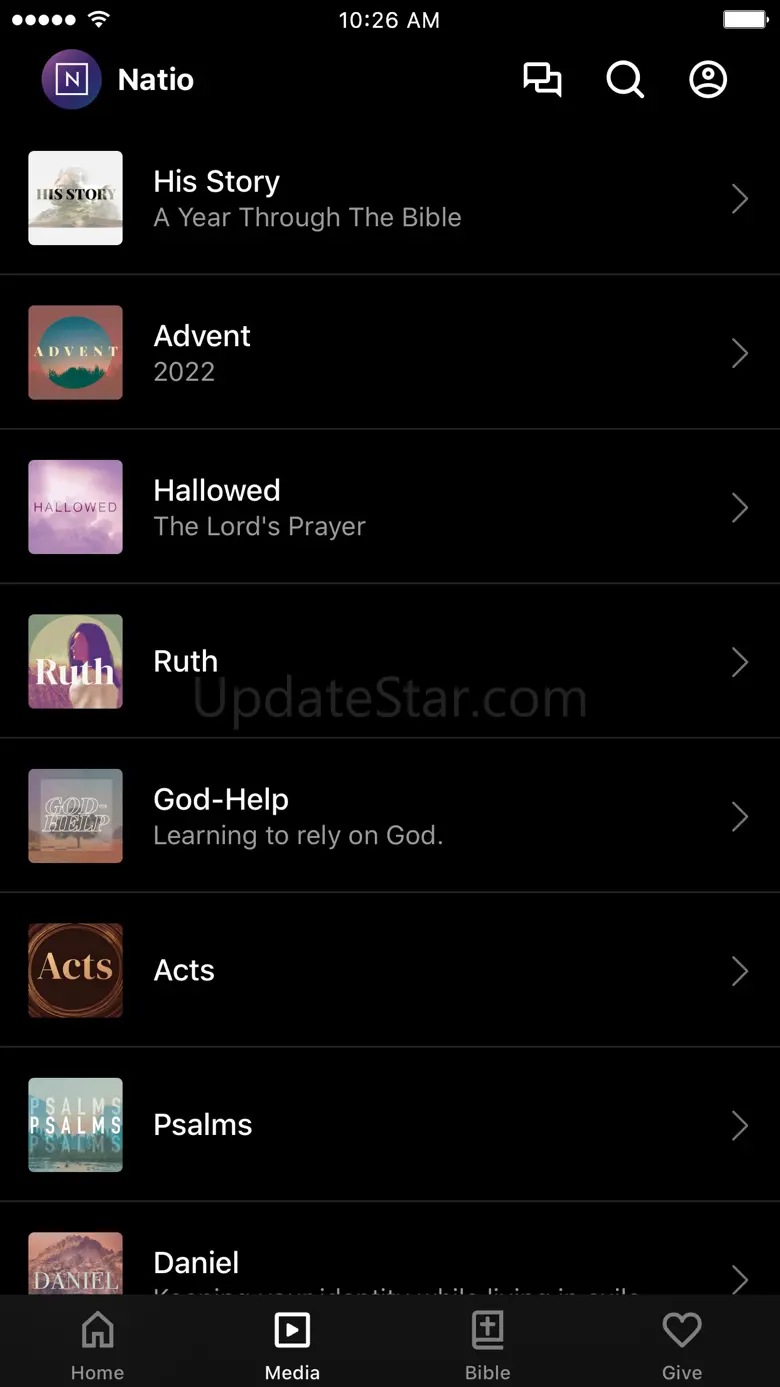Open the Psalms series
This screenshot has height=1387, width=780.
pos(390,1124)
